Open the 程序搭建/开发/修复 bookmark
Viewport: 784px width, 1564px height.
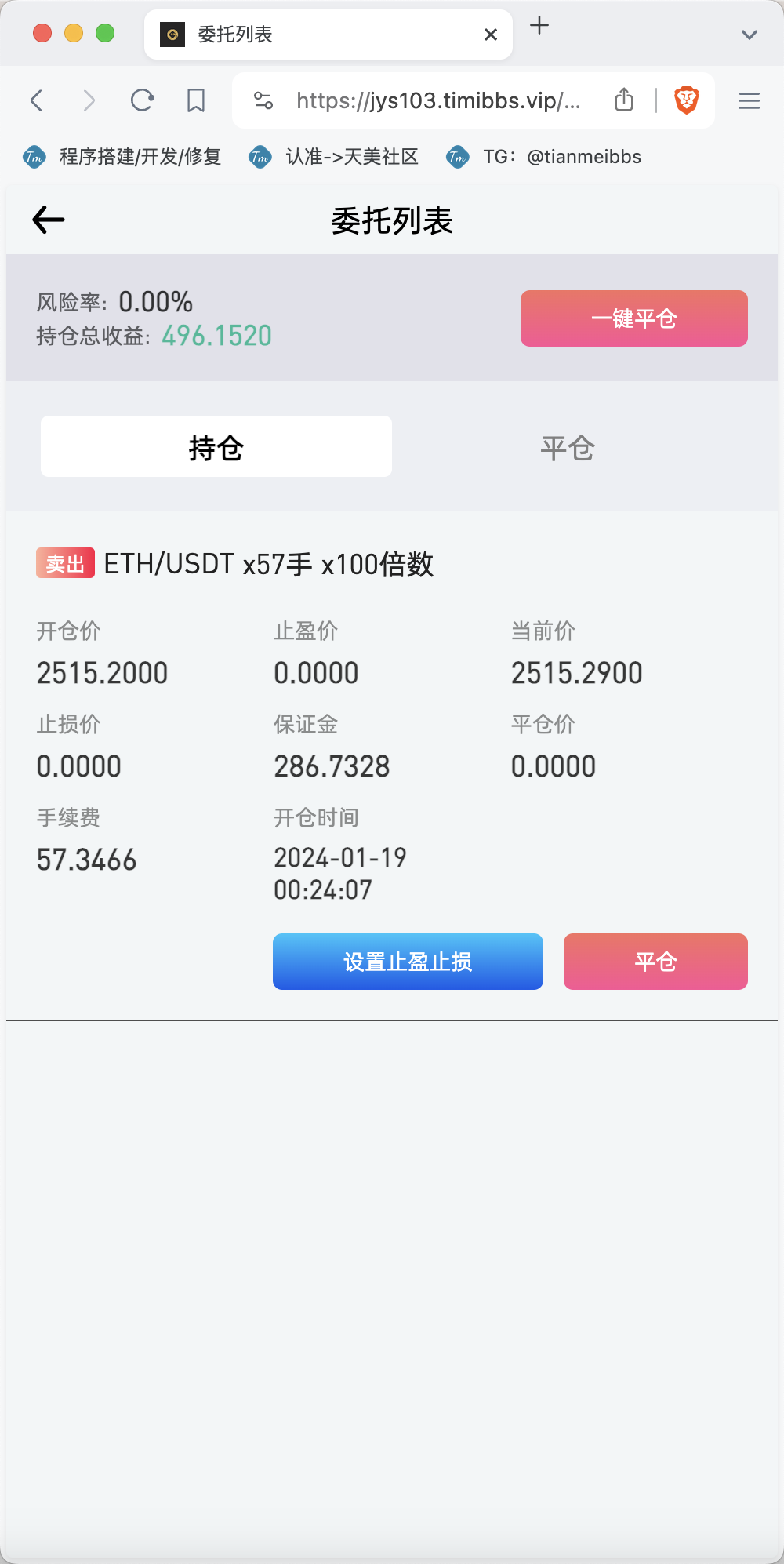(122, 157)
